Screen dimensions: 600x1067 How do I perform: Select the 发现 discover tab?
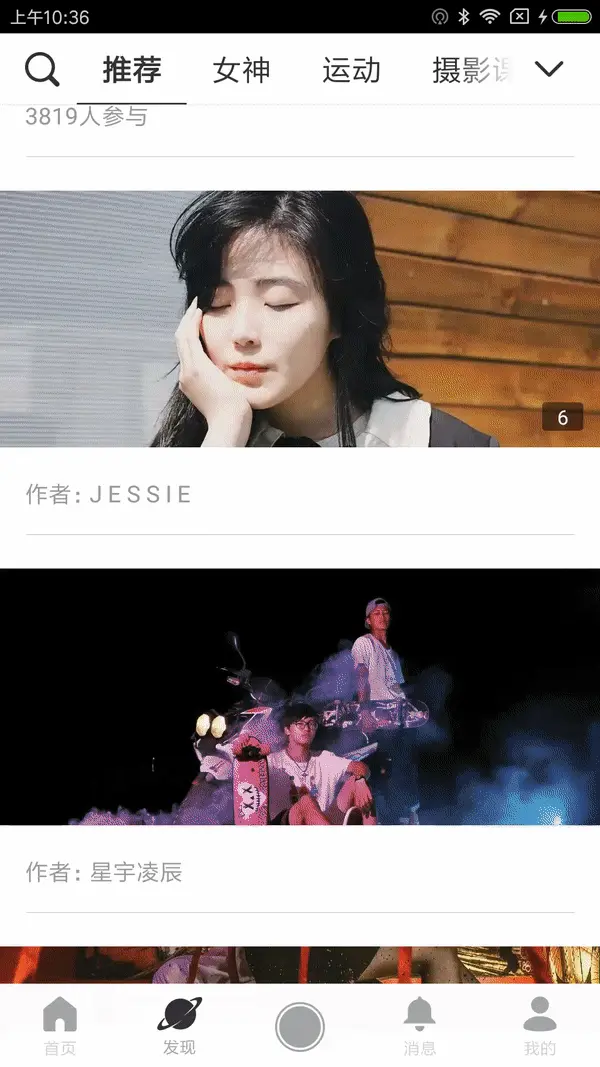pos(180,1026)
